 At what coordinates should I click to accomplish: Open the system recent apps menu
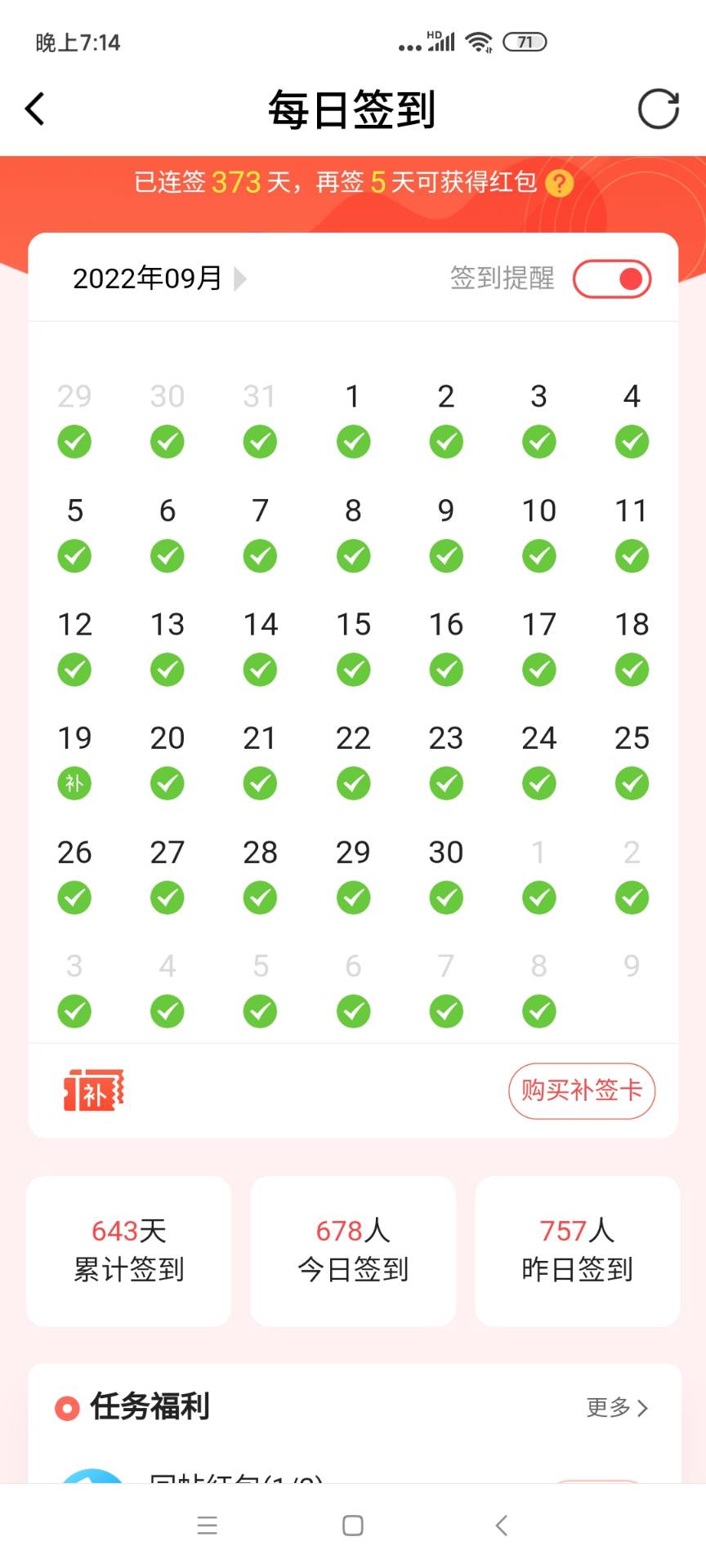tap(208, 1526)
